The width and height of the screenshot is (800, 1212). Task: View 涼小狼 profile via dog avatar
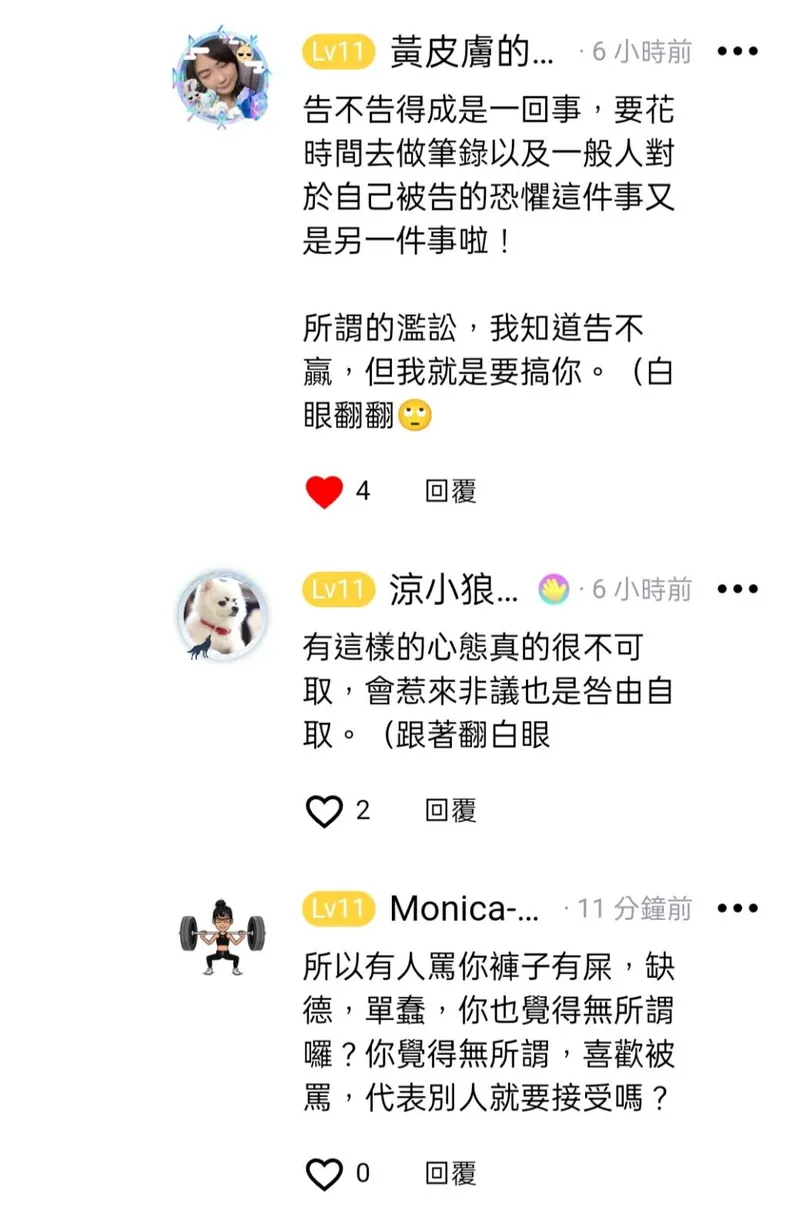coord(222,617)
